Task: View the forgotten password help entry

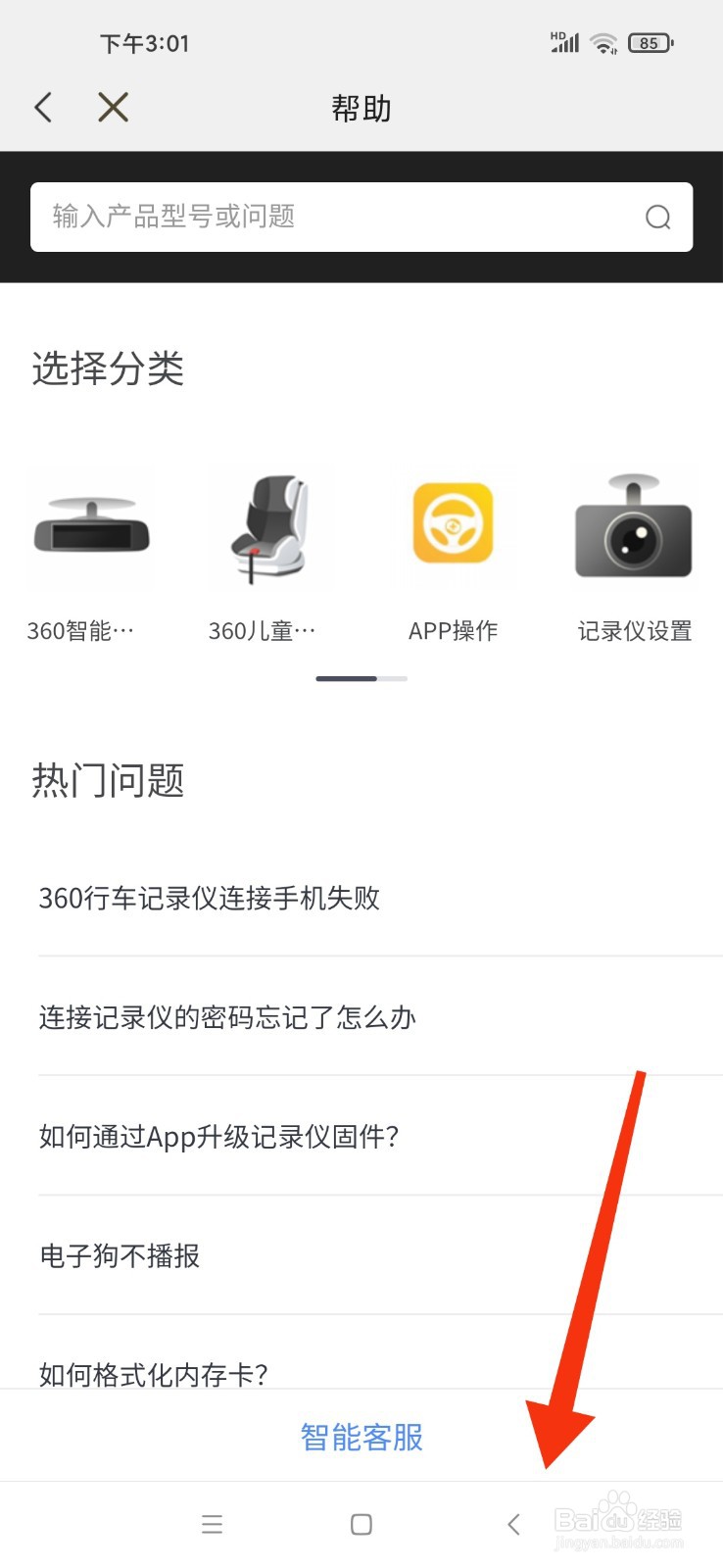Action: (x=227, y=1018)
